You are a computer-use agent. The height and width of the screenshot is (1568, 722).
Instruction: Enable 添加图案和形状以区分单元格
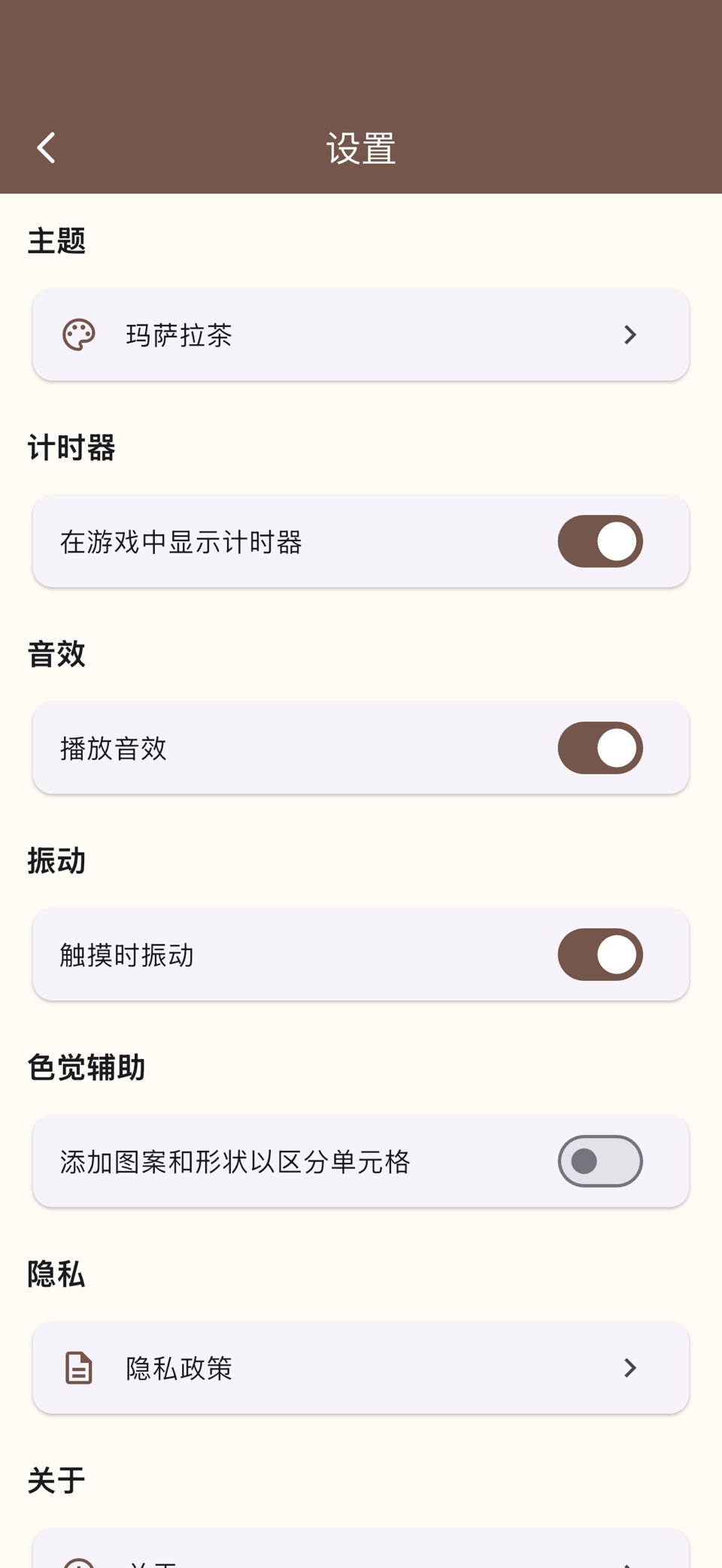coord(600,1161)
